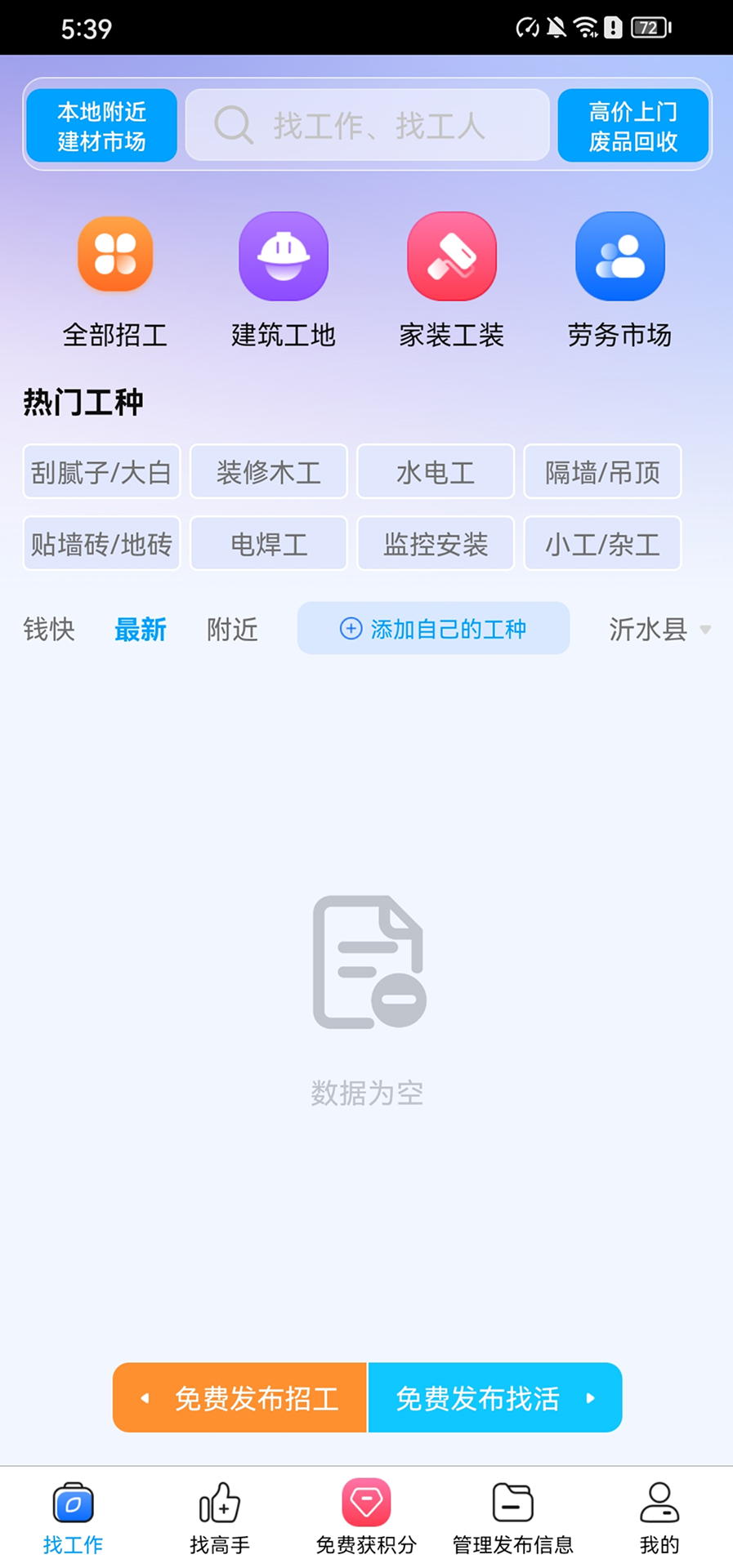Switch to the 钱快 sorting tab

point(49,629)
